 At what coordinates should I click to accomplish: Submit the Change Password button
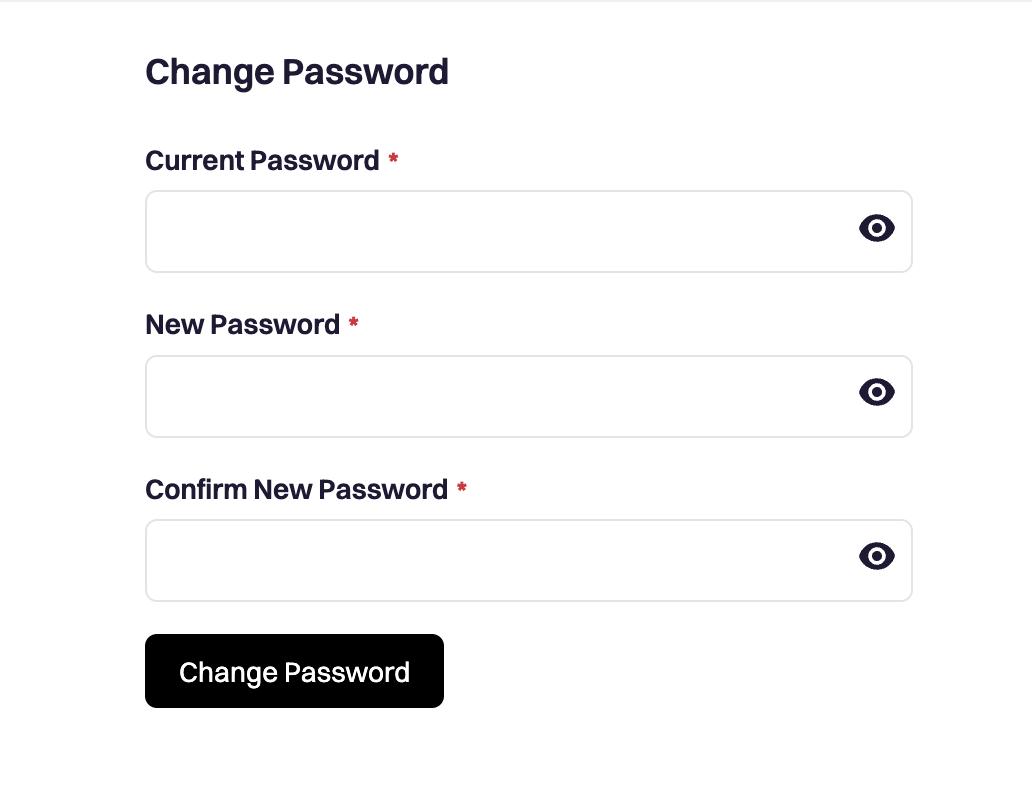(294, 671)
